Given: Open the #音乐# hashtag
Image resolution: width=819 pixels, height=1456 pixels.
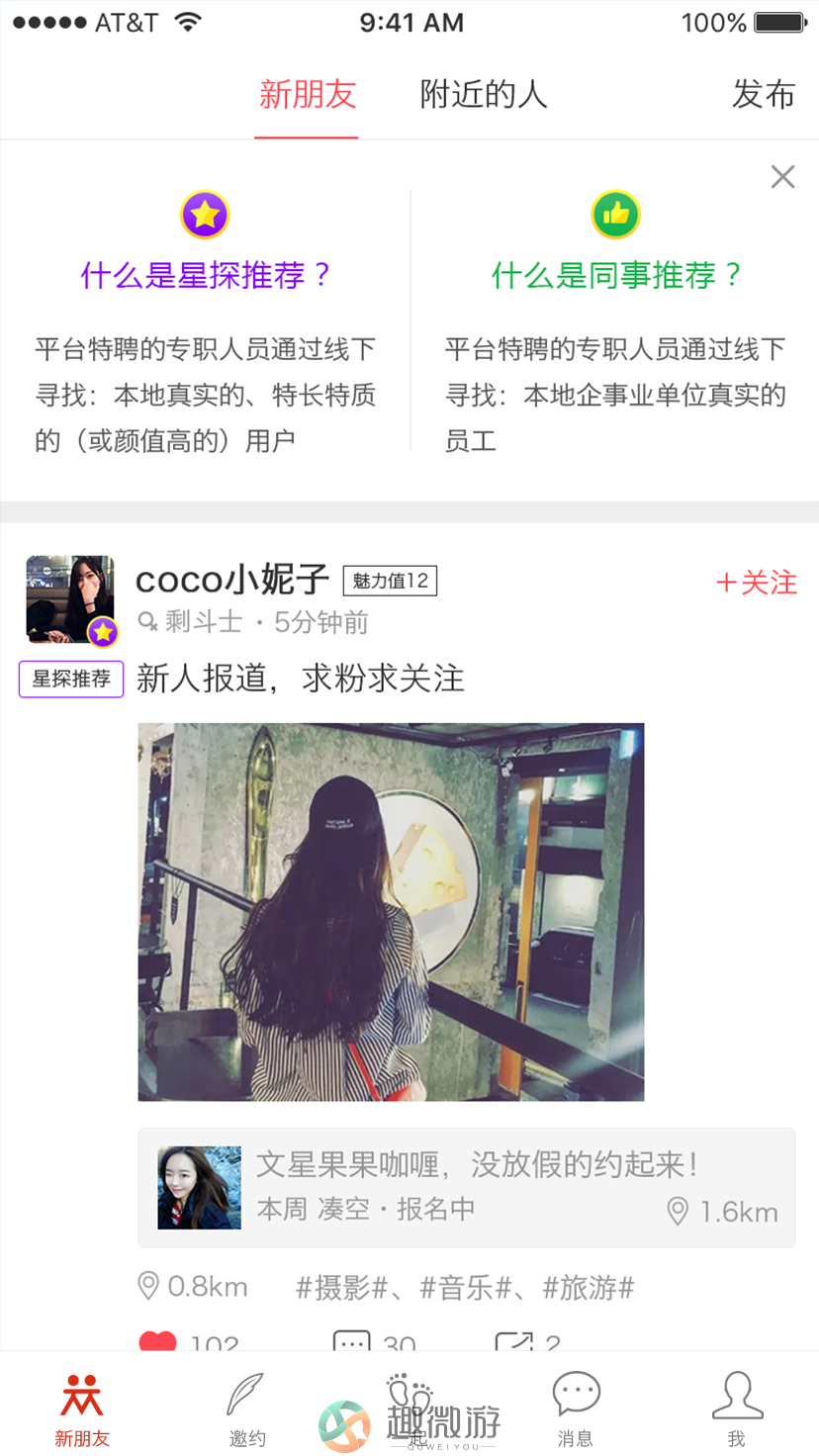Looking at the screenshot, I should coord(465,1287).
